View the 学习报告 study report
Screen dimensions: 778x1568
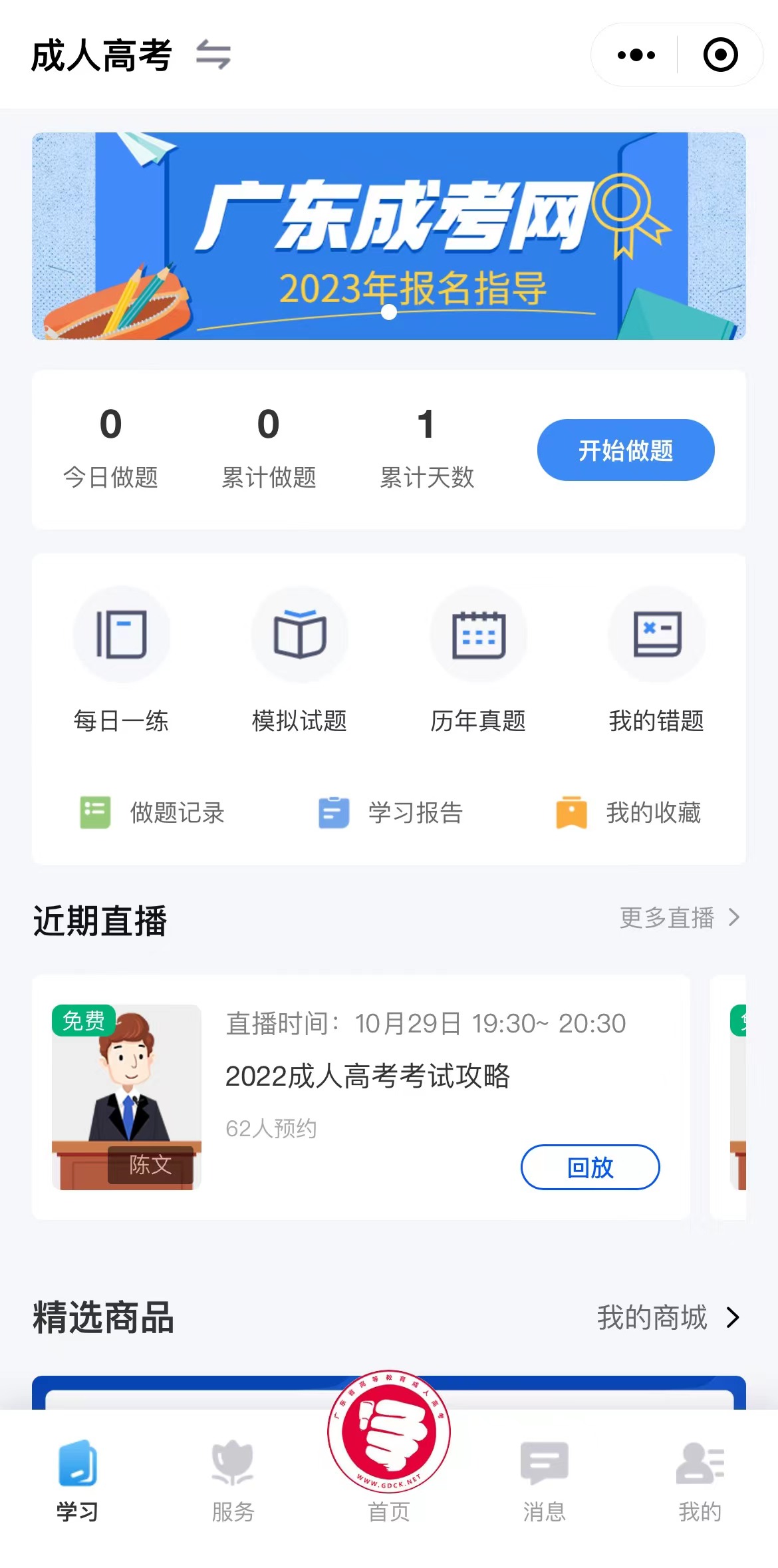[390, 812]
